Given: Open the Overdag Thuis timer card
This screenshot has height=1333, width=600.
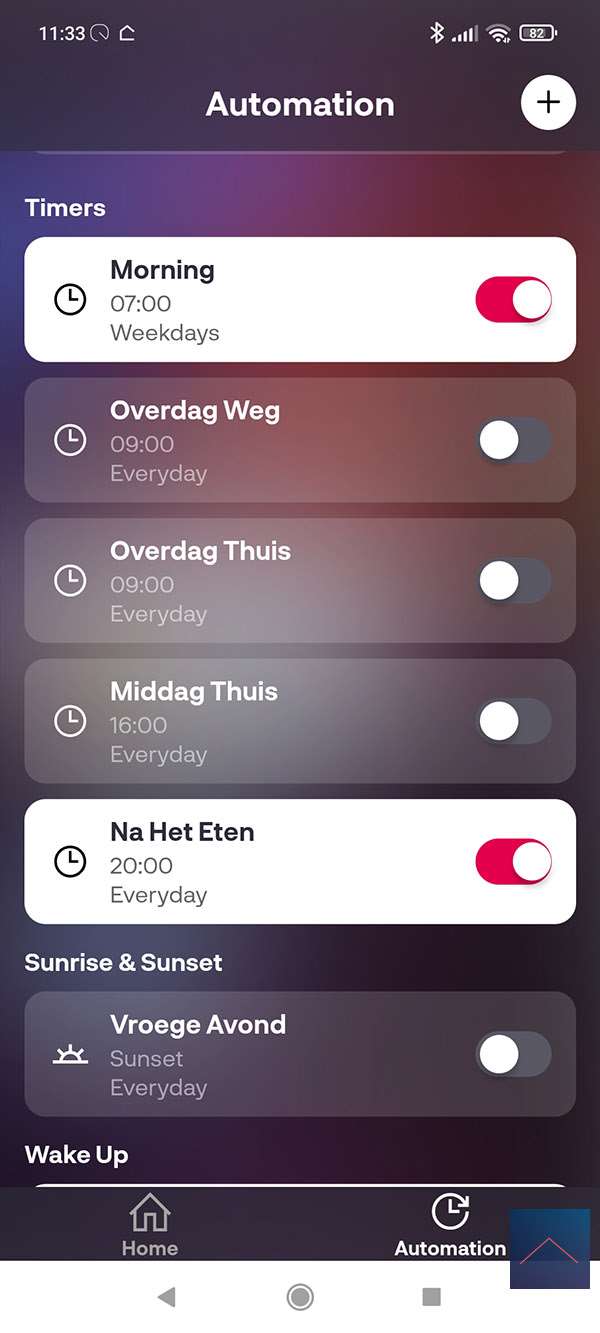Looking at the screenshot, I should pos(250,581).
